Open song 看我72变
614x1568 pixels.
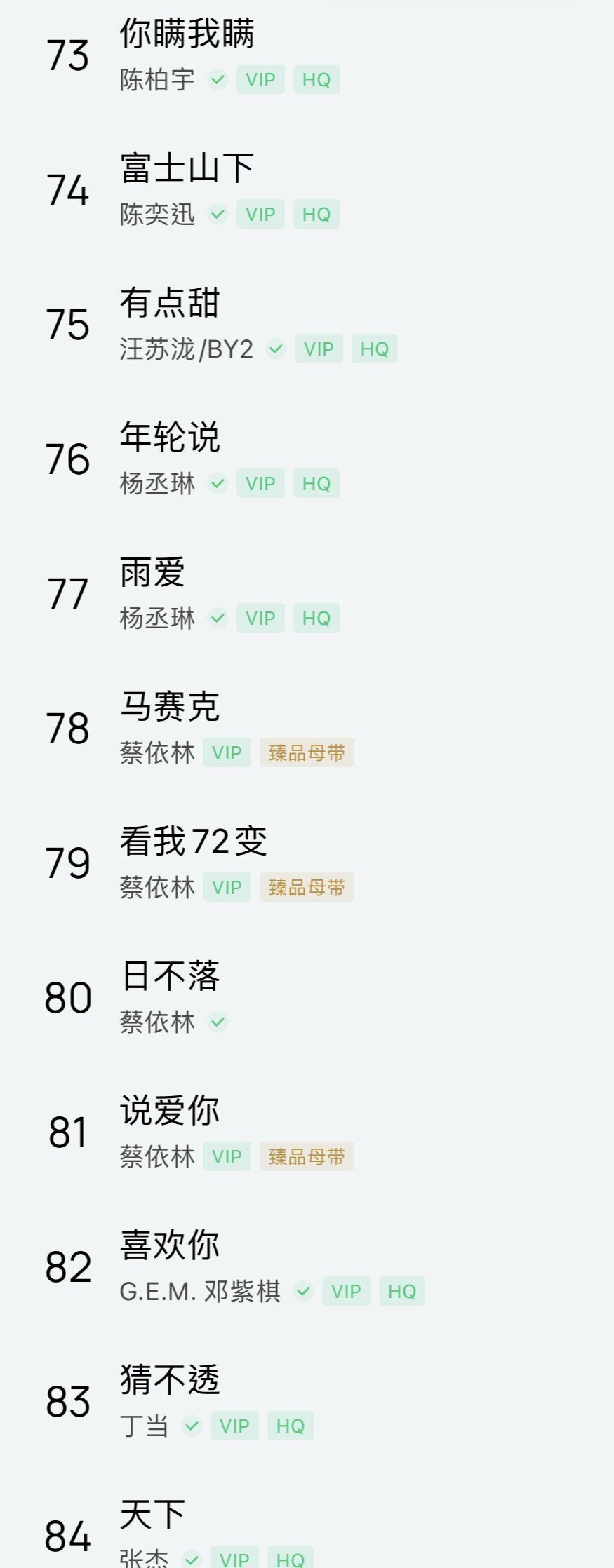tap(194, 842)
